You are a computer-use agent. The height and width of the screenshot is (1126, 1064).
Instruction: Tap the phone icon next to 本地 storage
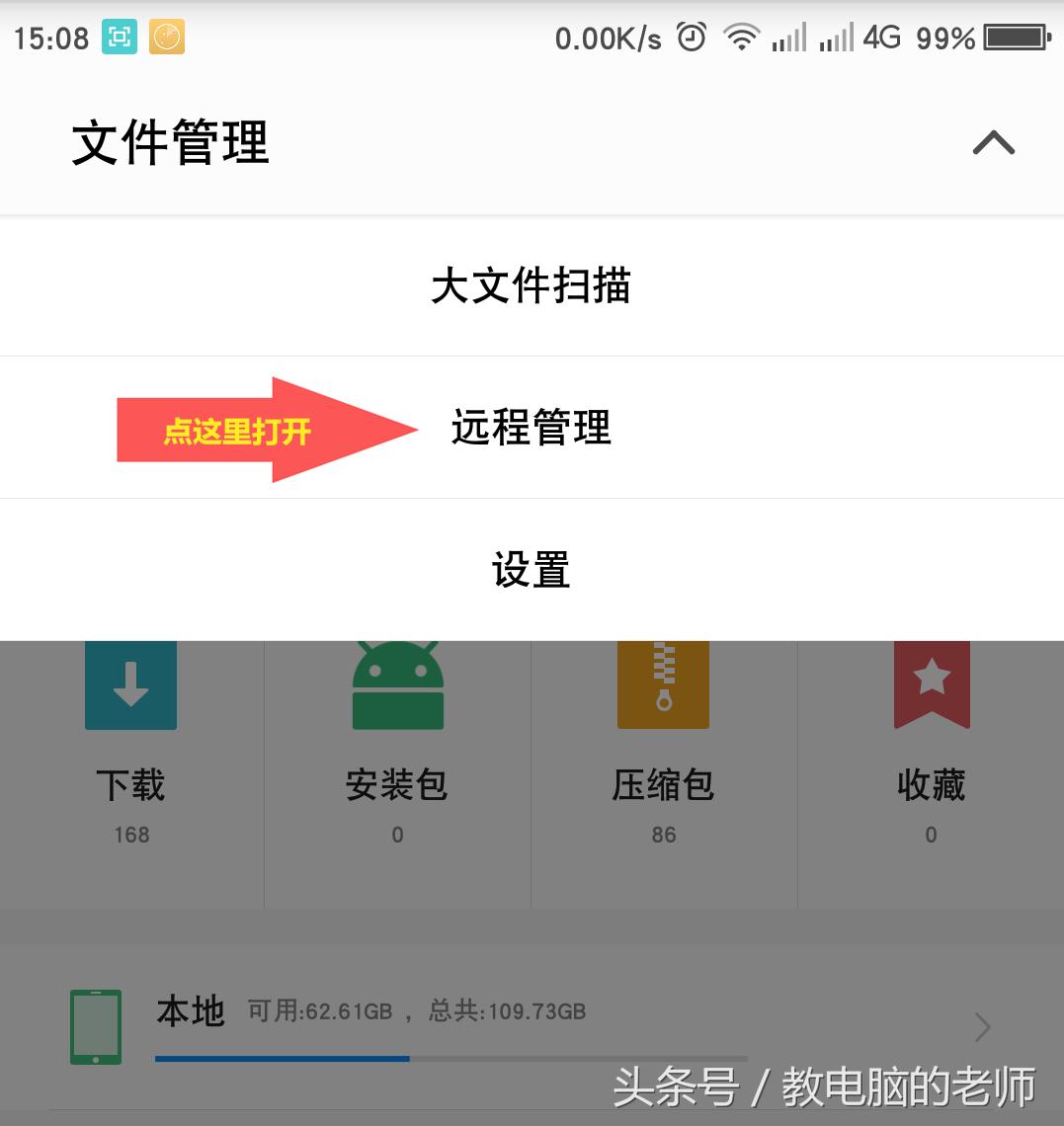95,1026
